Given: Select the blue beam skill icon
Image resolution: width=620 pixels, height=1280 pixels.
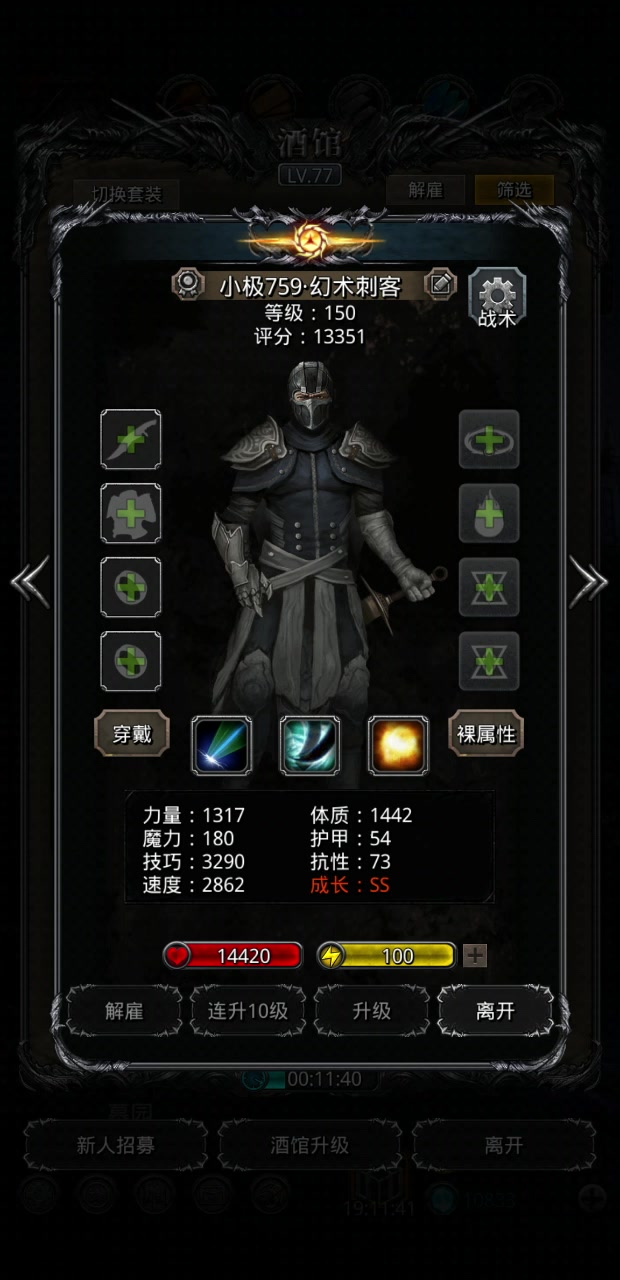Looking at the screenshot, I should point(221,745).
